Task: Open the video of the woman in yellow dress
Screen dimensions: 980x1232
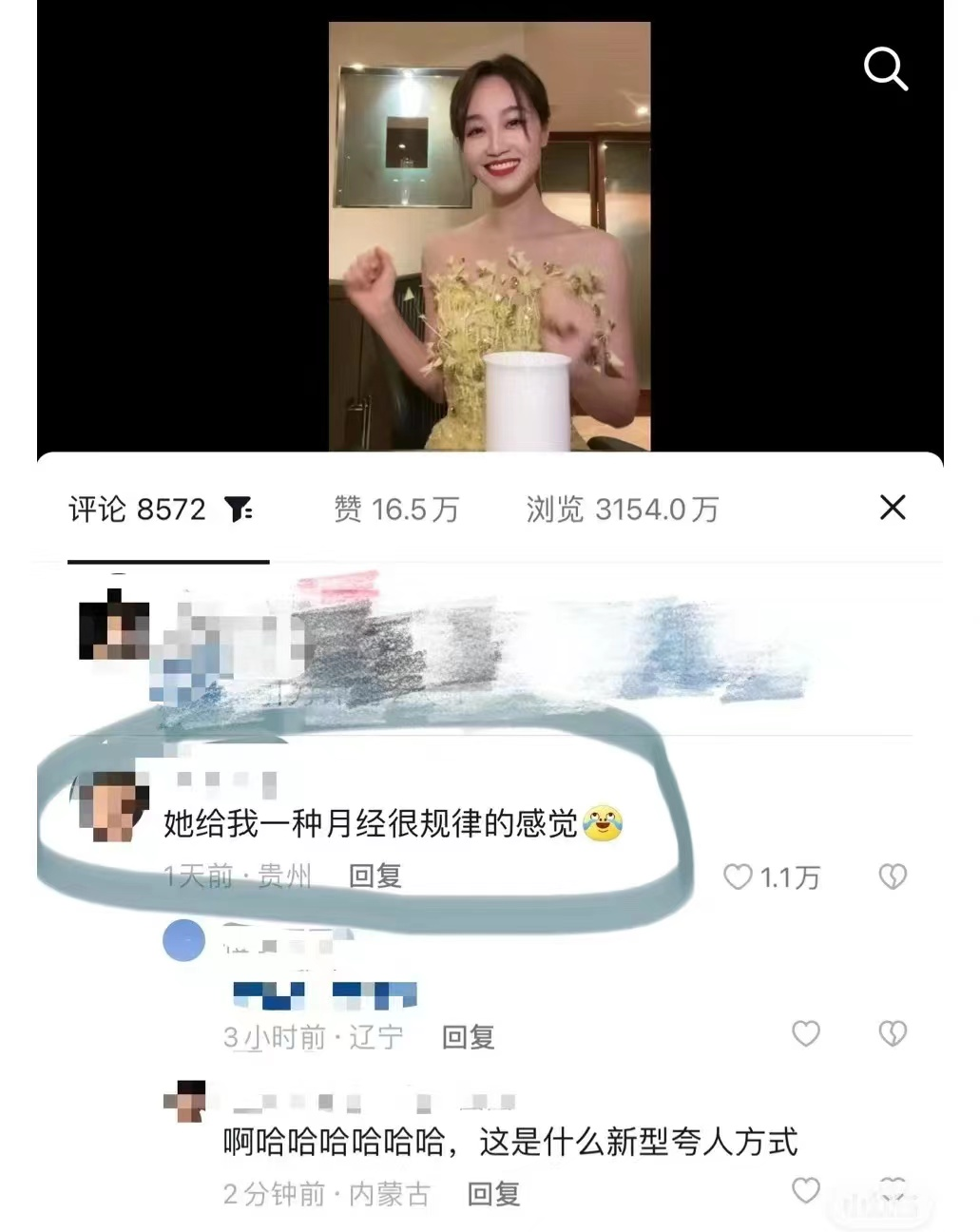Action: 490,236
